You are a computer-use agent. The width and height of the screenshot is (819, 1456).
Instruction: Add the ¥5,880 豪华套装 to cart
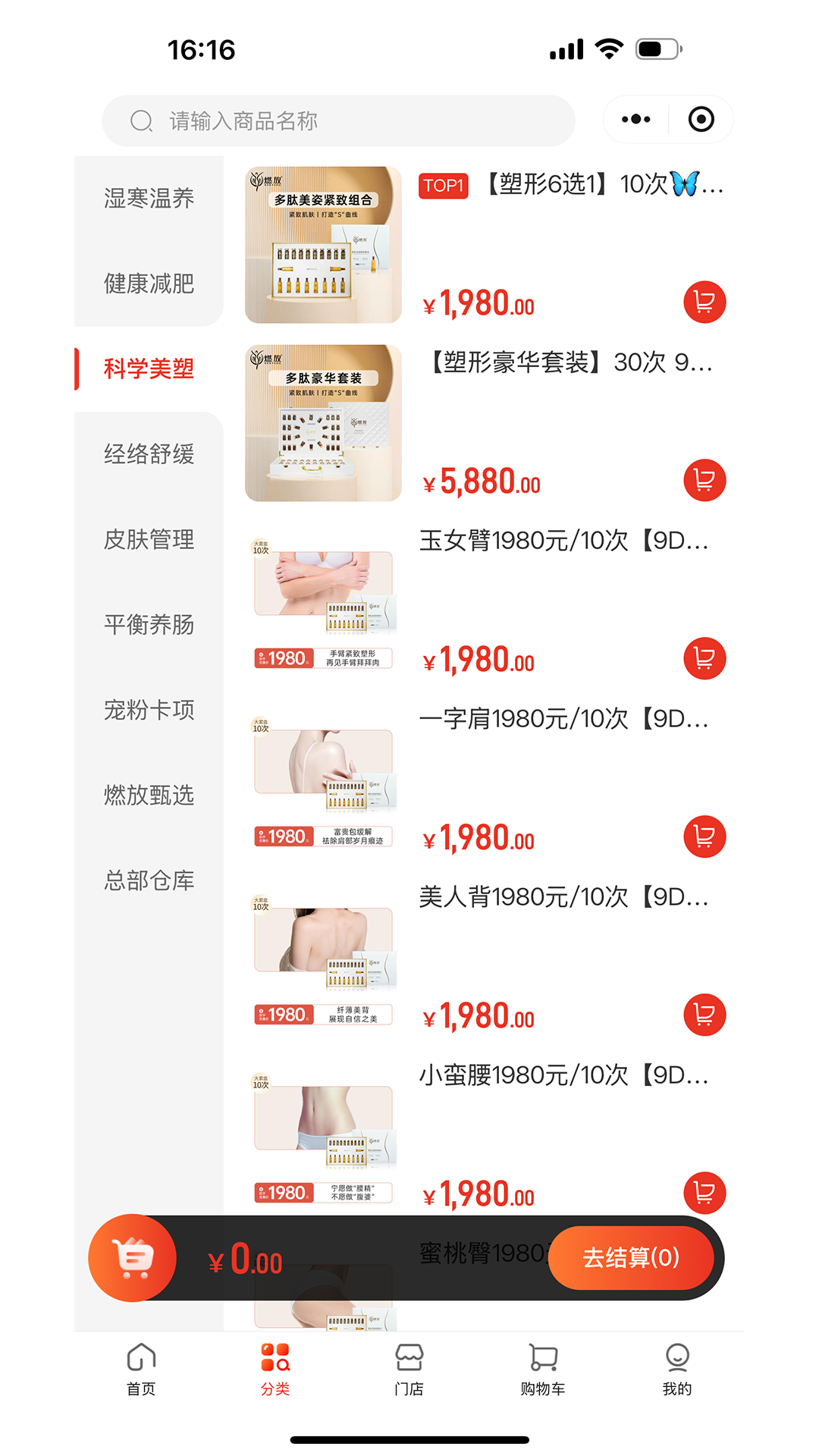704,480
